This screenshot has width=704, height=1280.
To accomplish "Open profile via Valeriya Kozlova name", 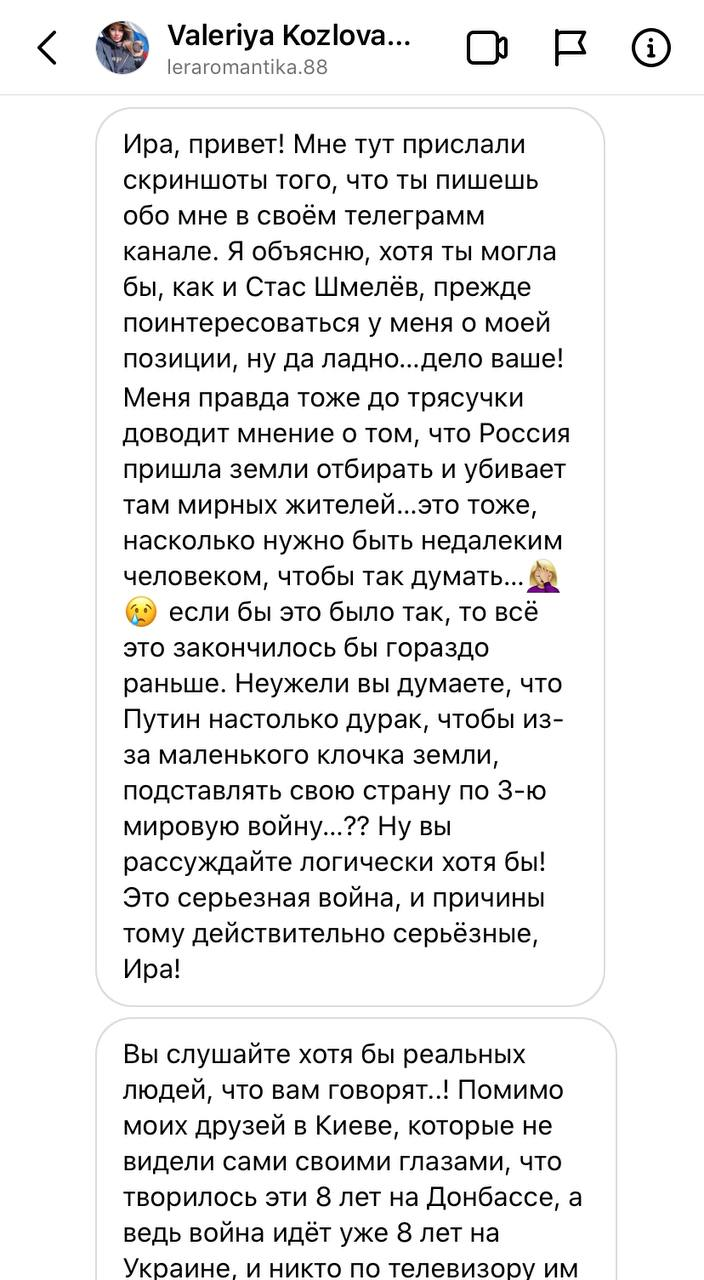I will pyautogui.click(x=288, y=37).
